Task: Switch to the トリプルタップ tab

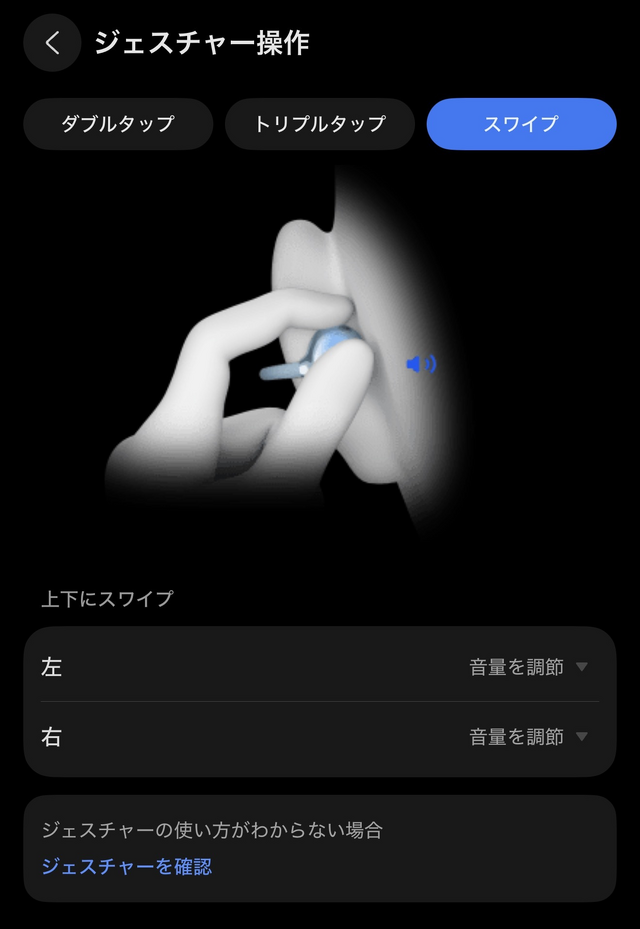Action: (319, 124)
